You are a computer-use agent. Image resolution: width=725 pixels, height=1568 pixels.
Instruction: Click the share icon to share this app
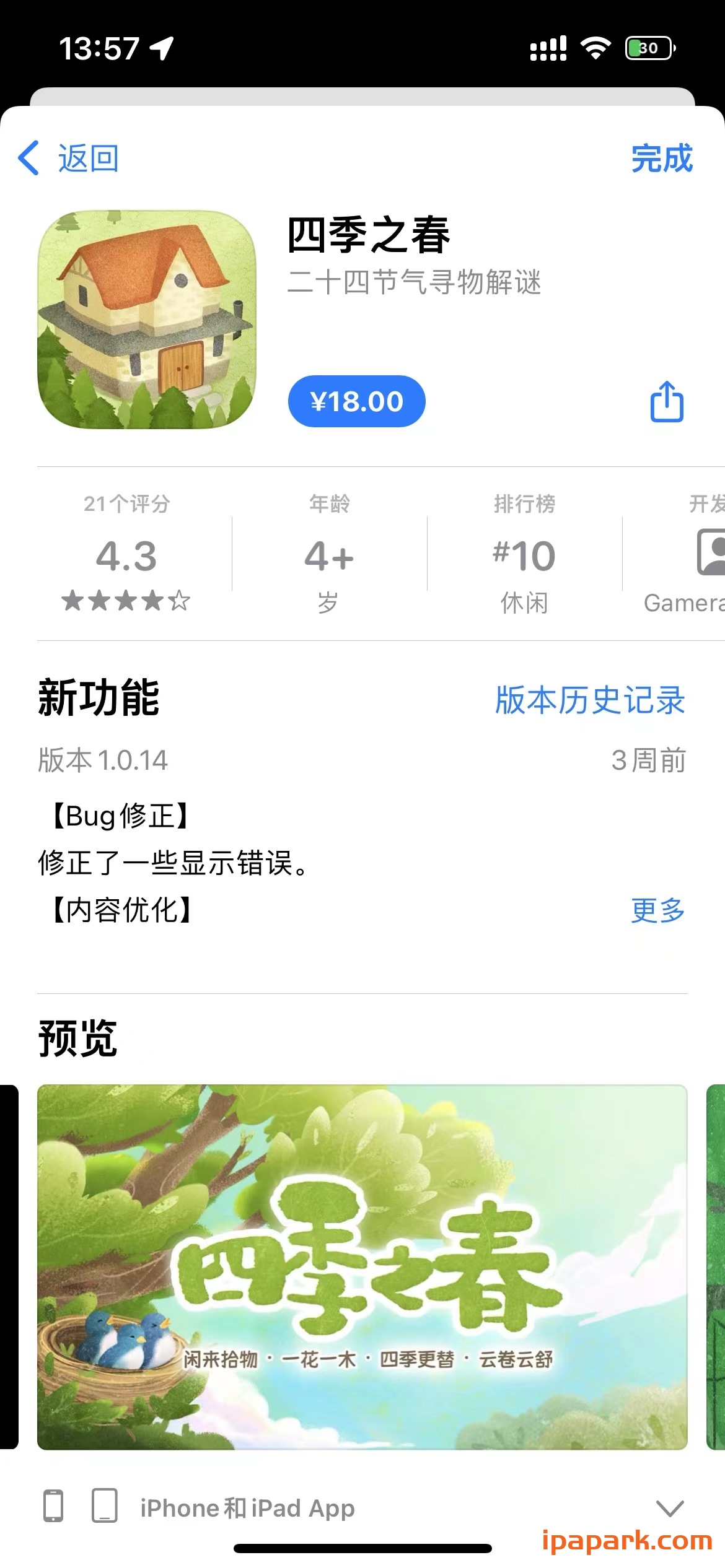point(667,403)
